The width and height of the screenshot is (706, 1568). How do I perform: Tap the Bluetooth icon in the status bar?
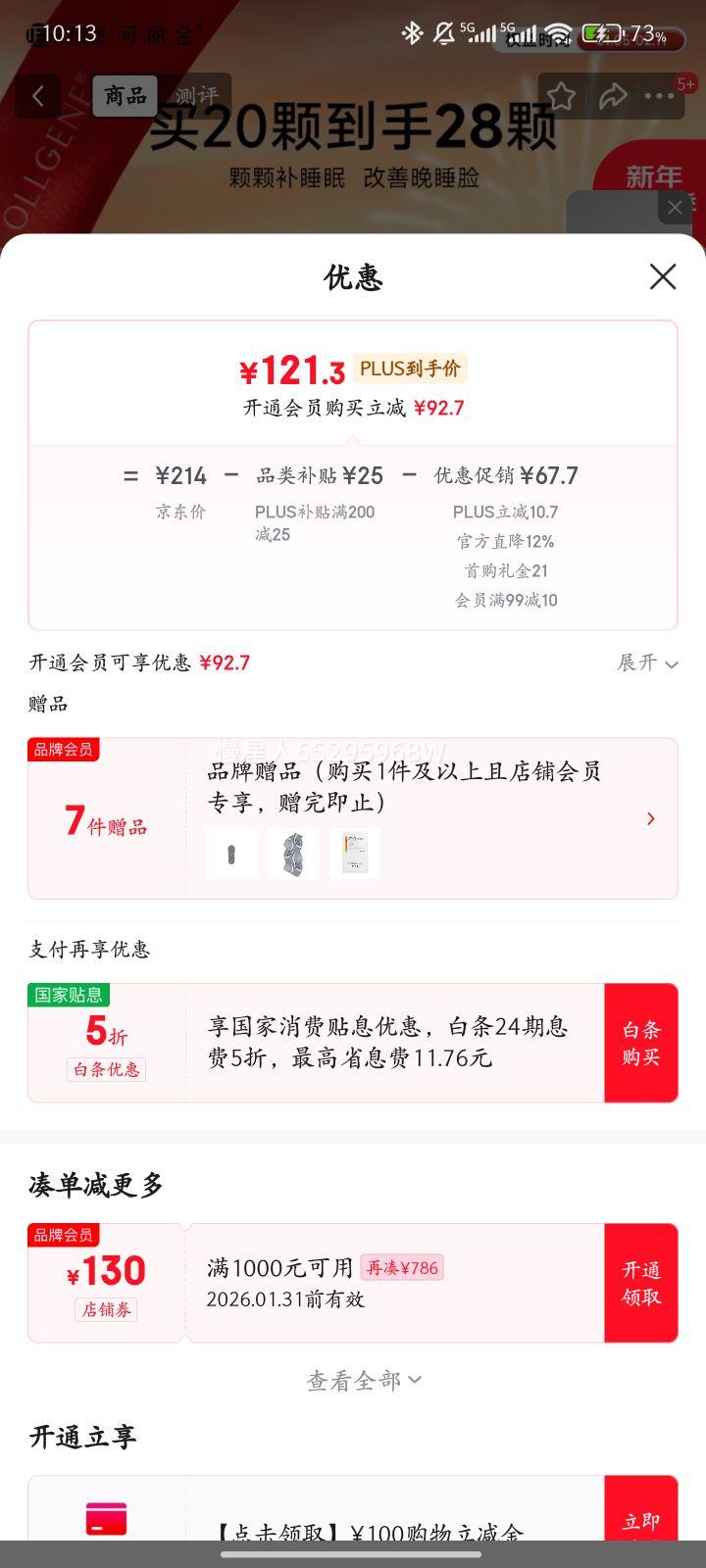pyautogui.click(x=411, y=32)
